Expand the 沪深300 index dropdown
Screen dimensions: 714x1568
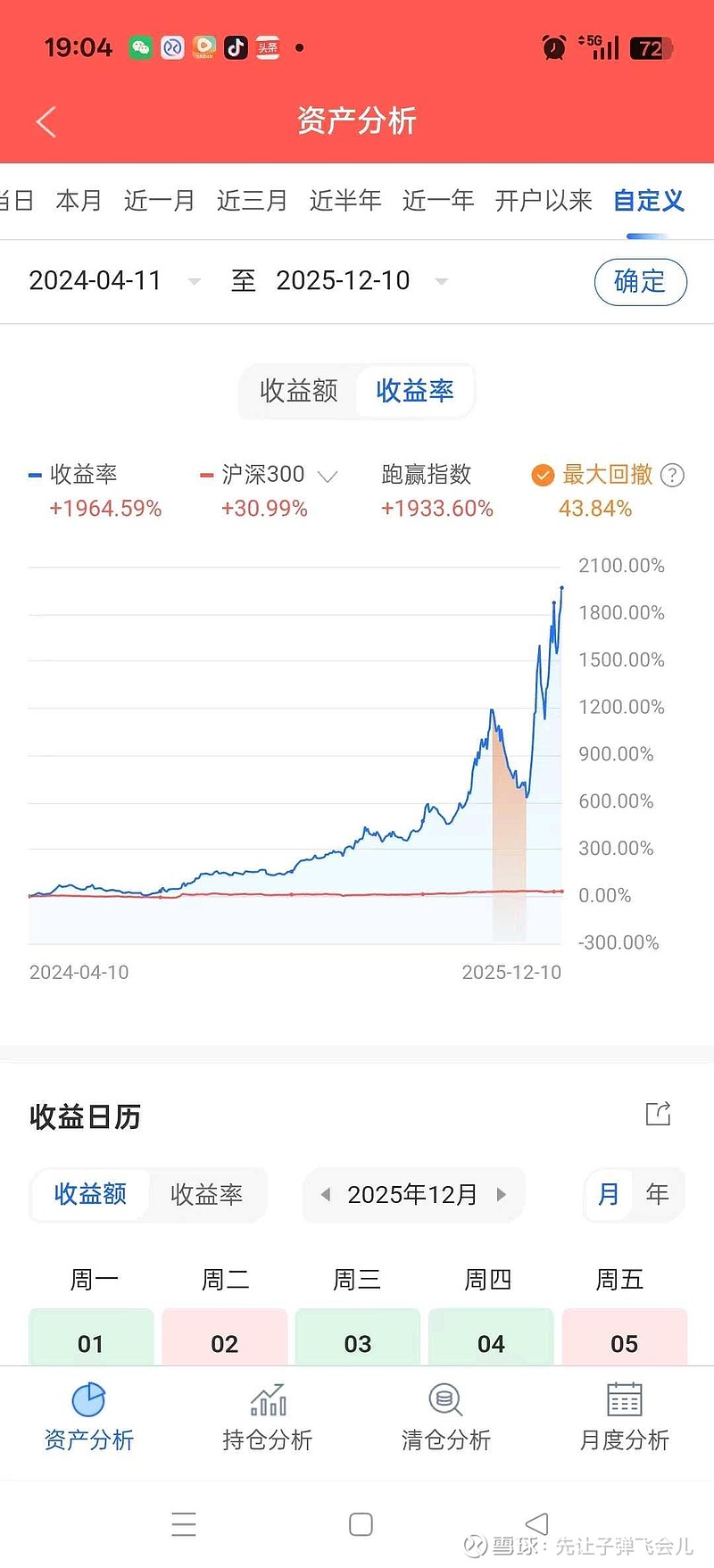coord(327,475)
